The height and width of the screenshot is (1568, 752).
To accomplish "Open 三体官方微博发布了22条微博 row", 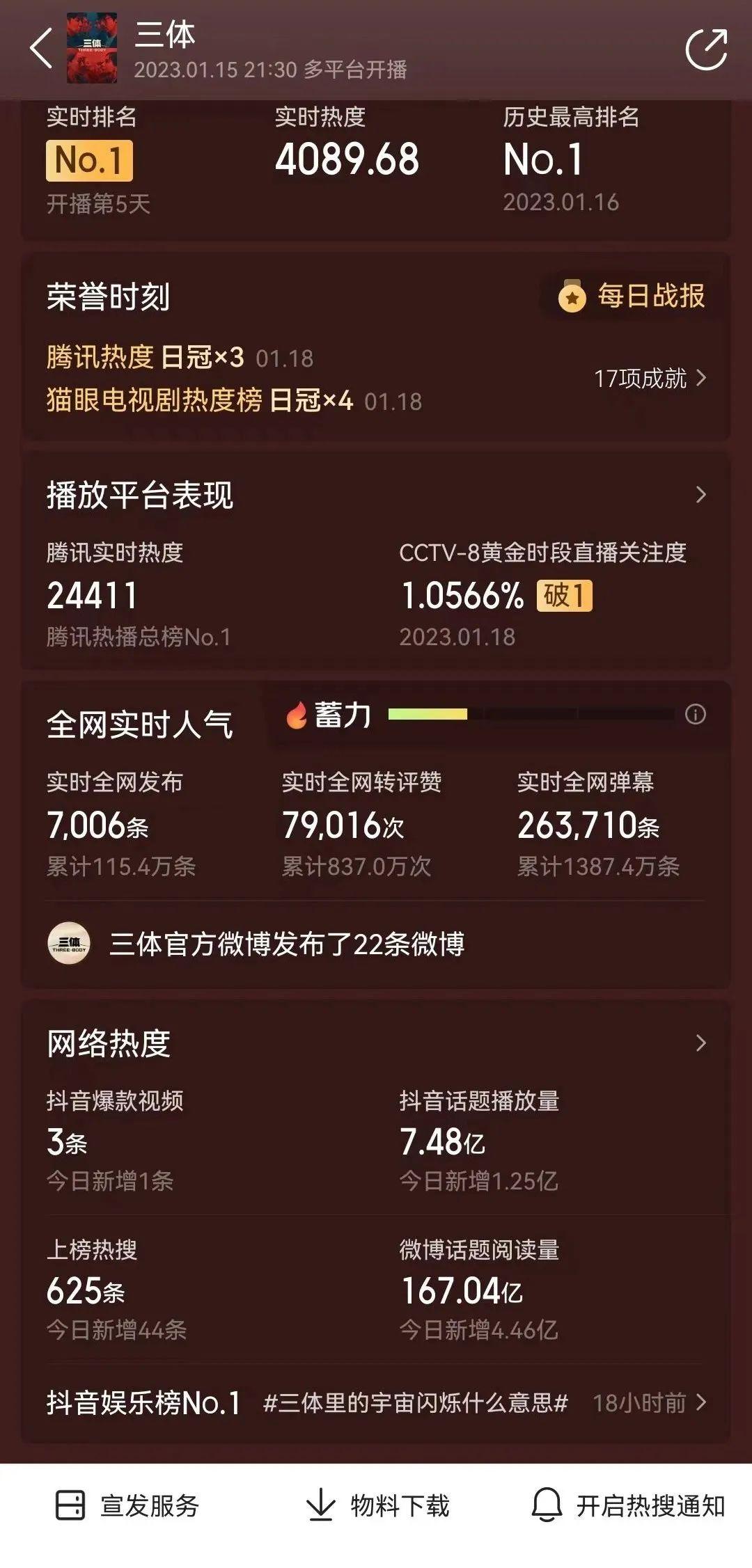I will 376,944.
